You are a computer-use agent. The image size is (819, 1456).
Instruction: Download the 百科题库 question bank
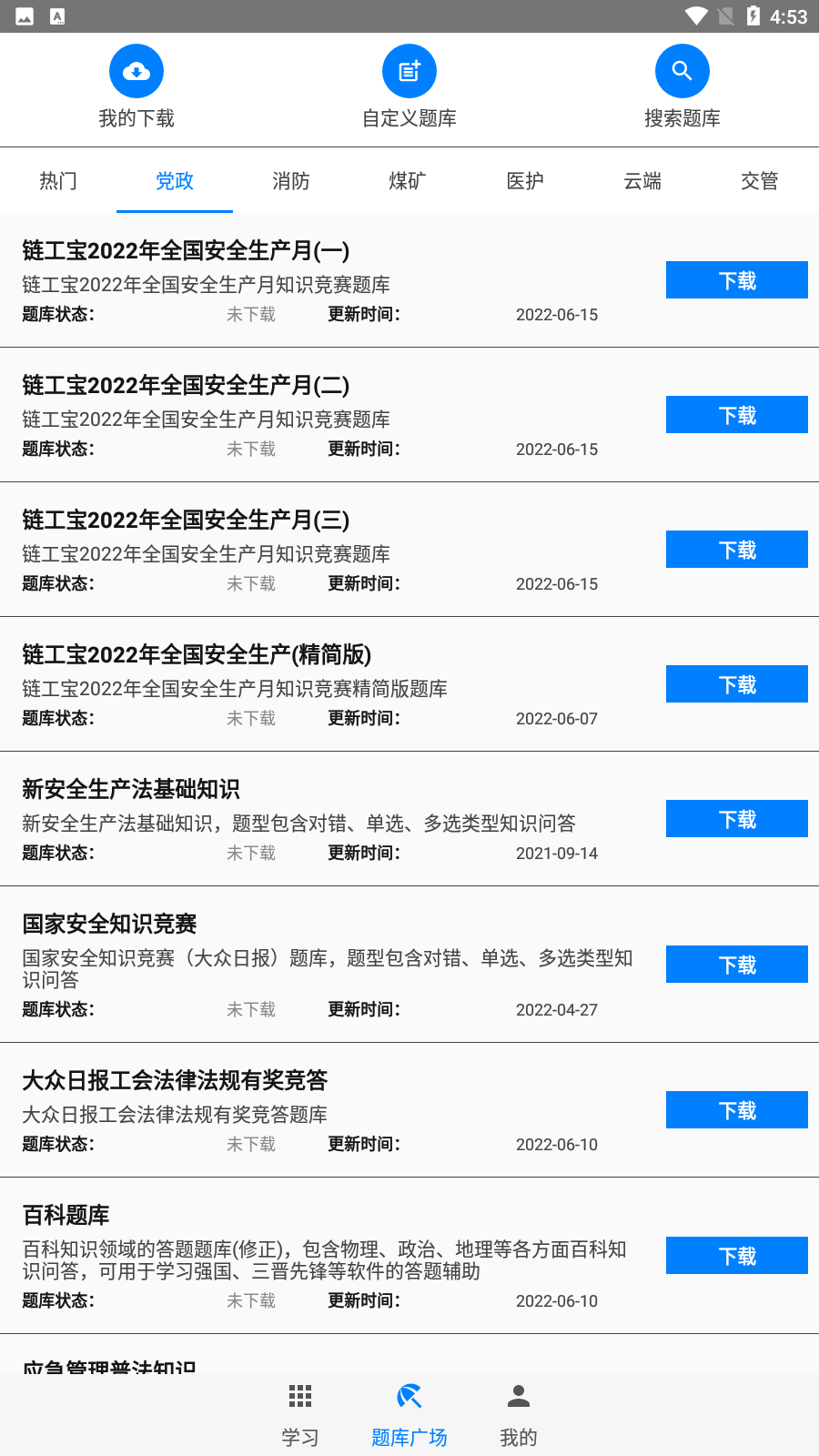736,1255
